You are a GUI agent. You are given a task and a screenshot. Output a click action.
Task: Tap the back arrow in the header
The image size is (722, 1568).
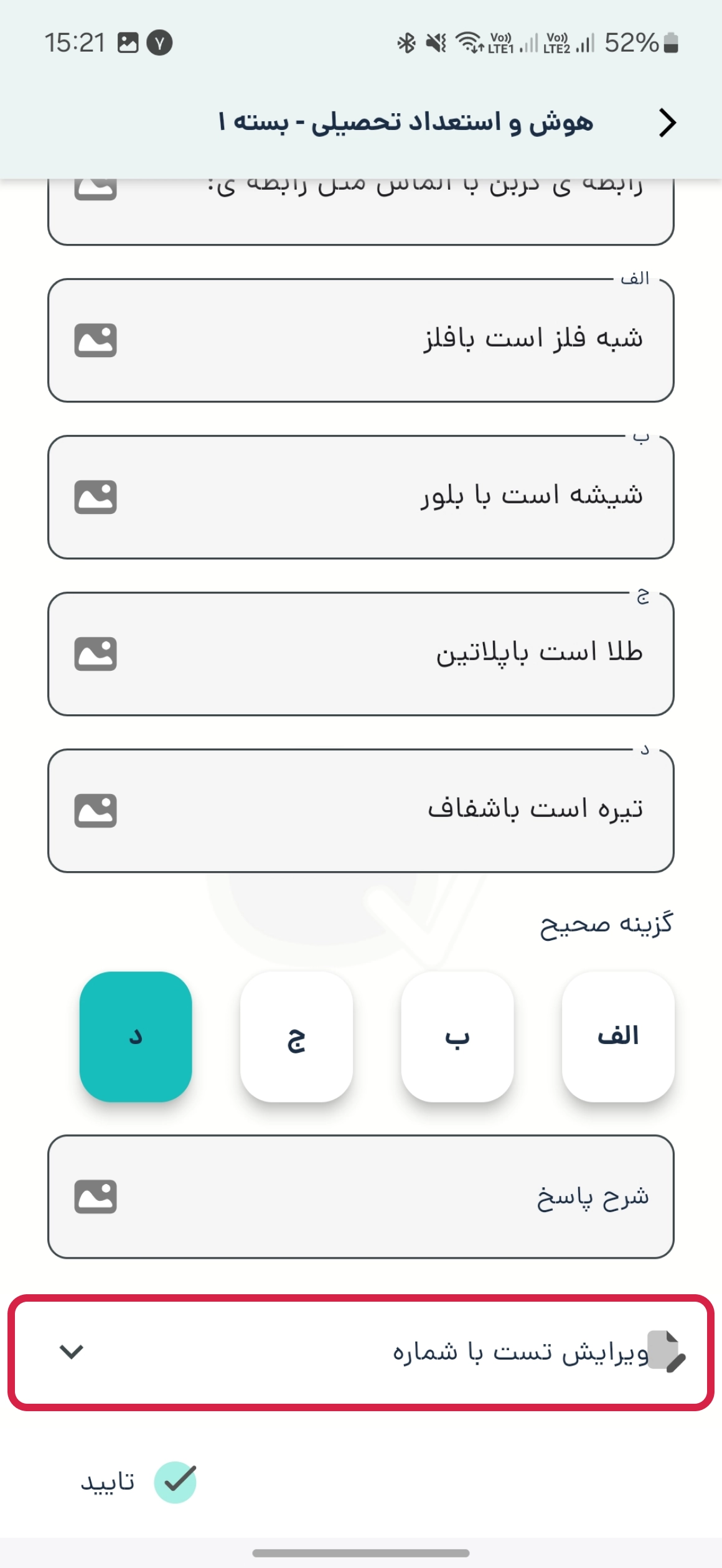(667, 123)
